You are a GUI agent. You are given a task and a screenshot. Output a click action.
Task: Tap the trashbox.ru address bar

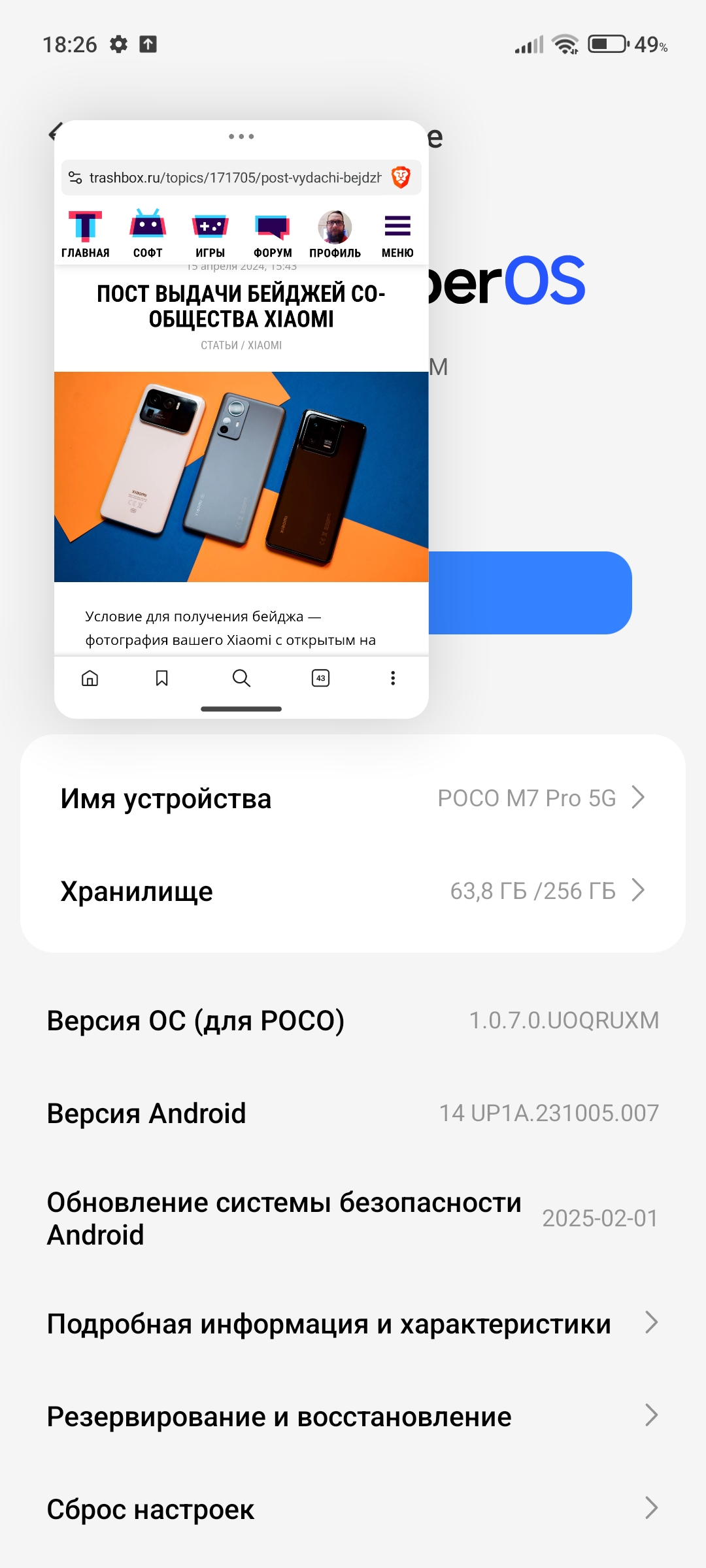pyautogui.click(x=235, y=178)
